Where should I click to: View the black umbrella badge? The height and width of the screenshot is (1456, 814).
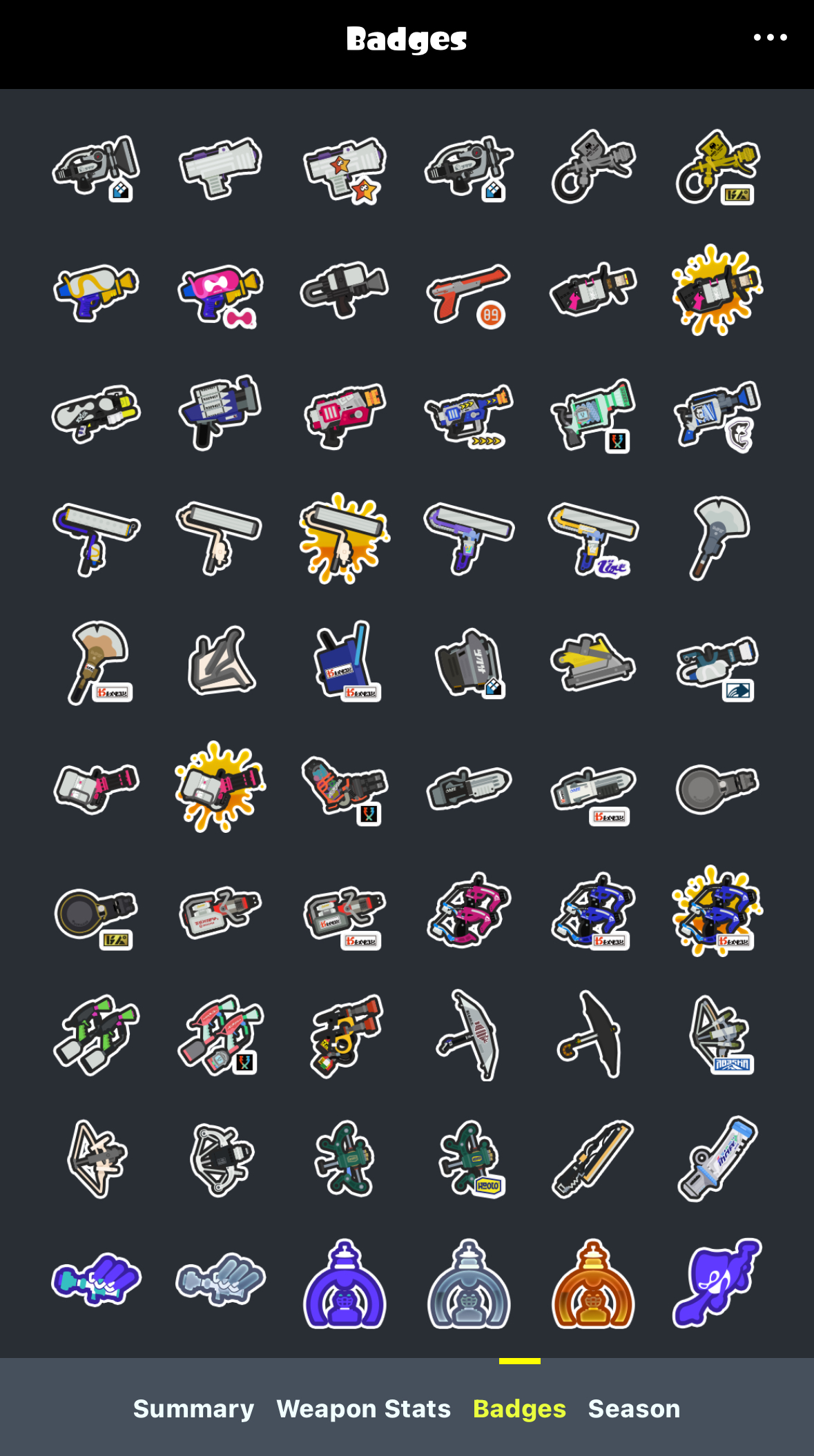(x=592, y=1035)
